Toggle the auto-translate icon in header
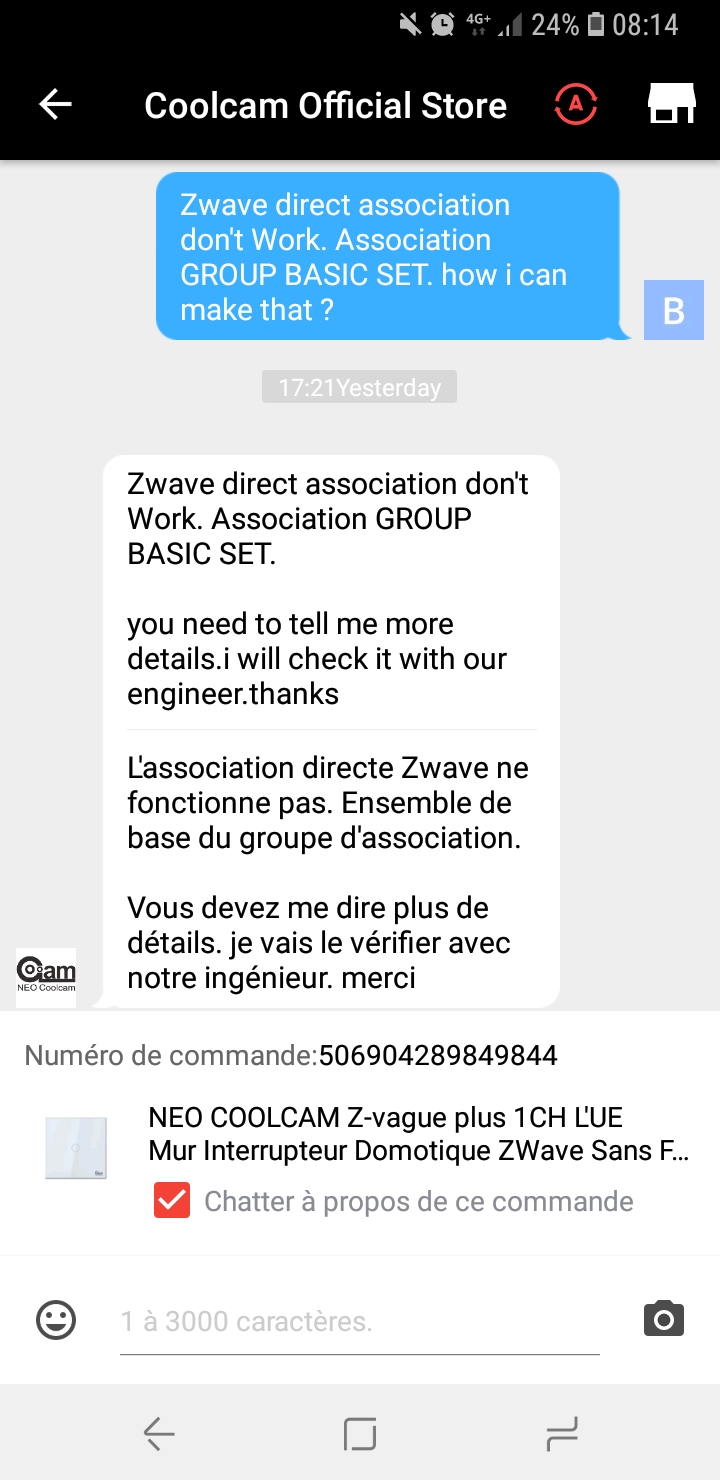 [576, 105]
